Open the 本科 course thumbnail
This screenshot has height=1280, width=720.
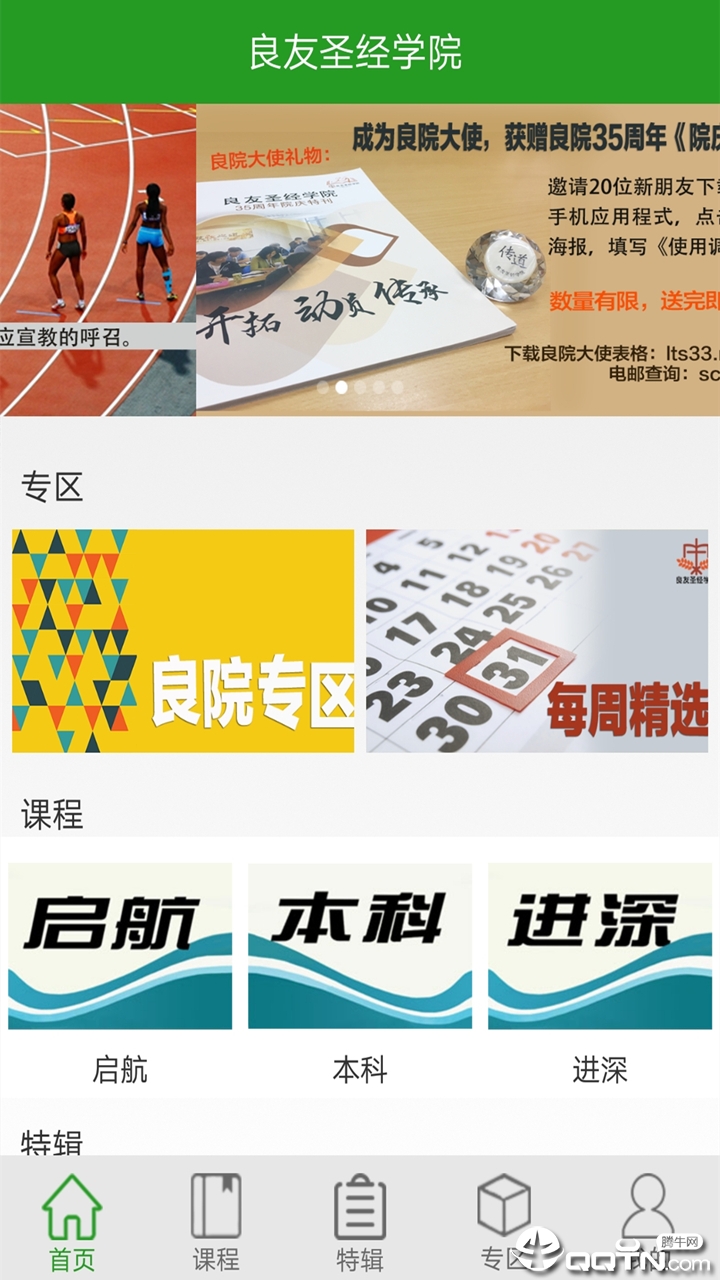pos(359,943)
